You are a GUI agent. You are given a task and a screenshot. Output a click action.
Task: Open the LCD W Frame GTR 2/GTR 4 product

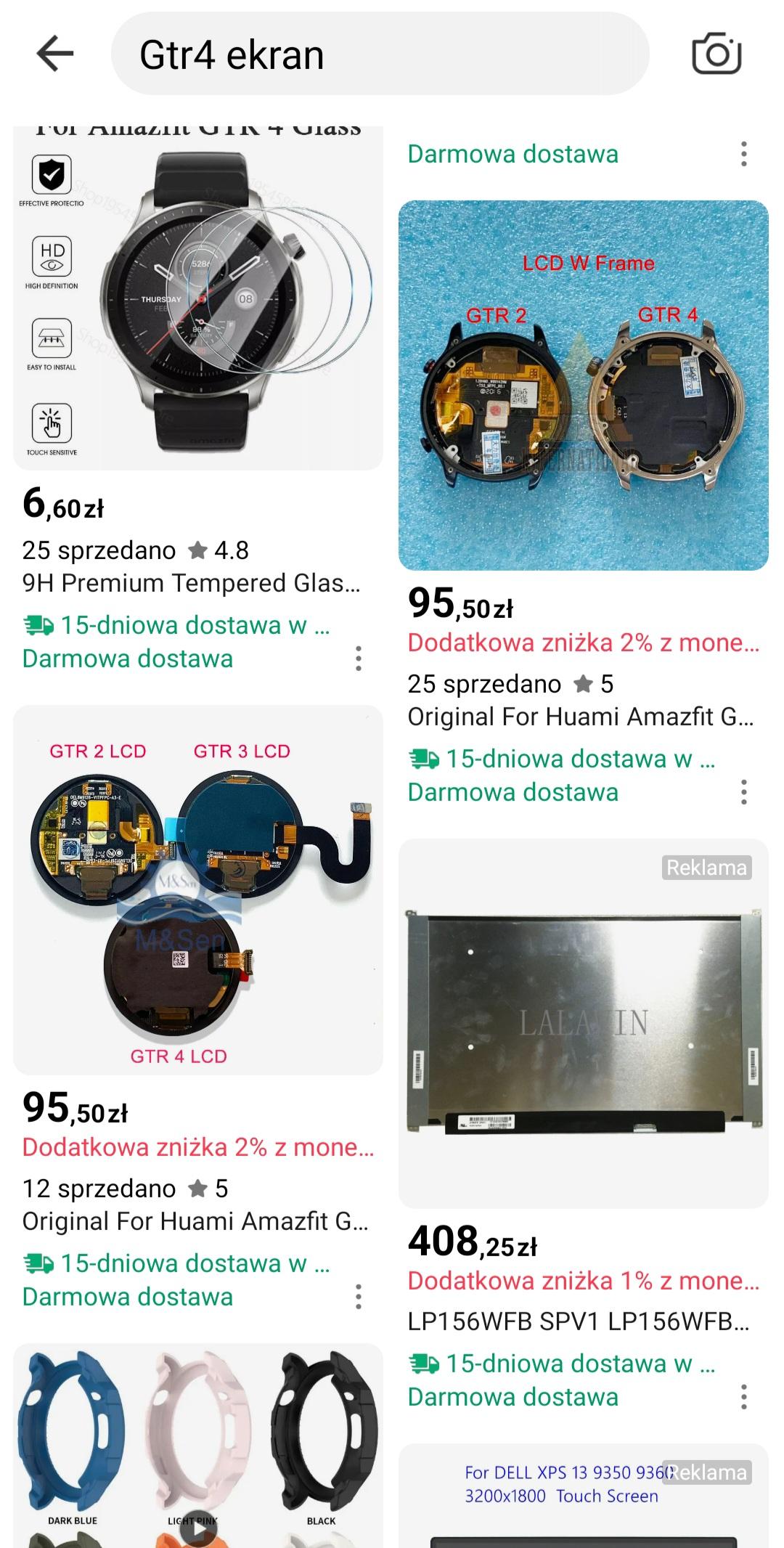coord(583,385)
